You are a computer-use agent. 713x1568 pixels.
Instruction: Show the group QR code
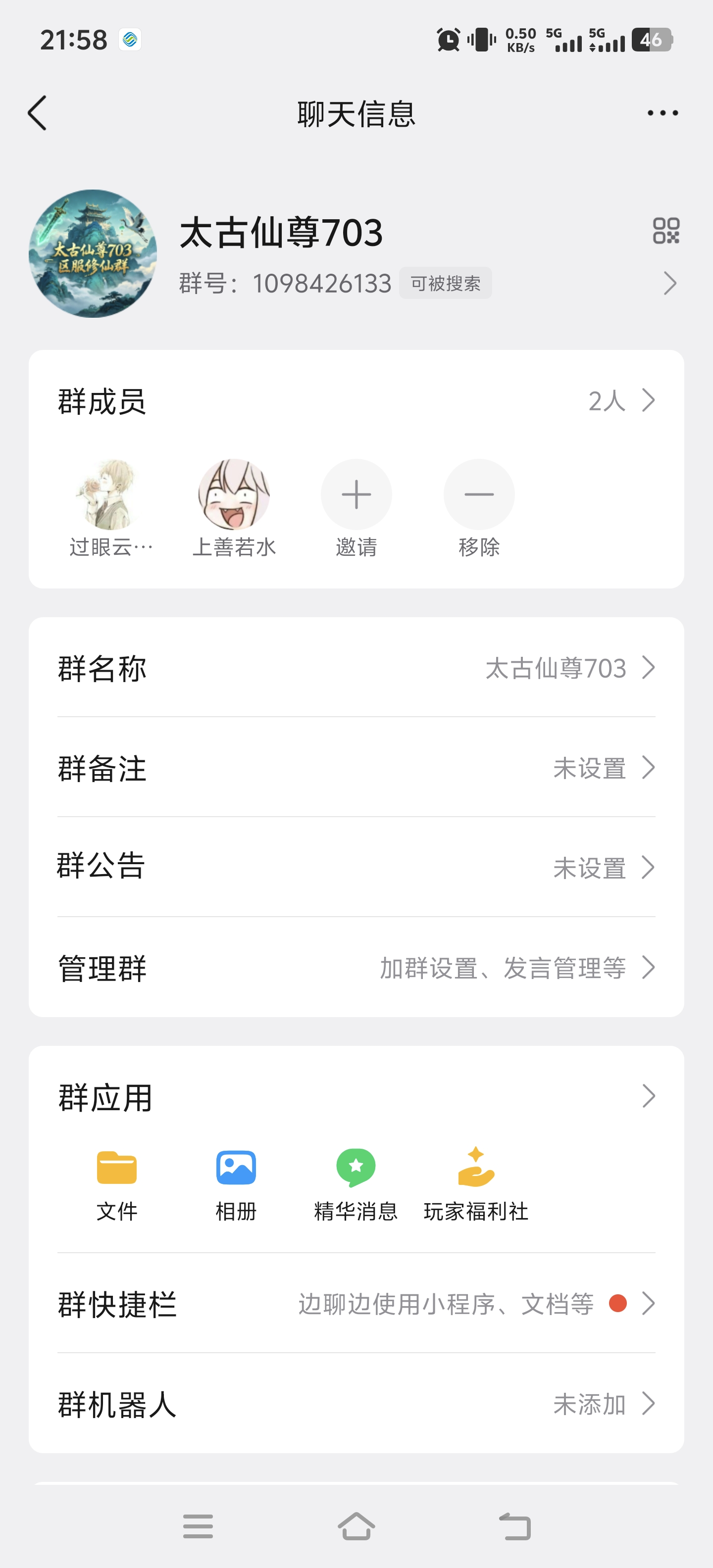pyautogui.click(x=665, y=231)
